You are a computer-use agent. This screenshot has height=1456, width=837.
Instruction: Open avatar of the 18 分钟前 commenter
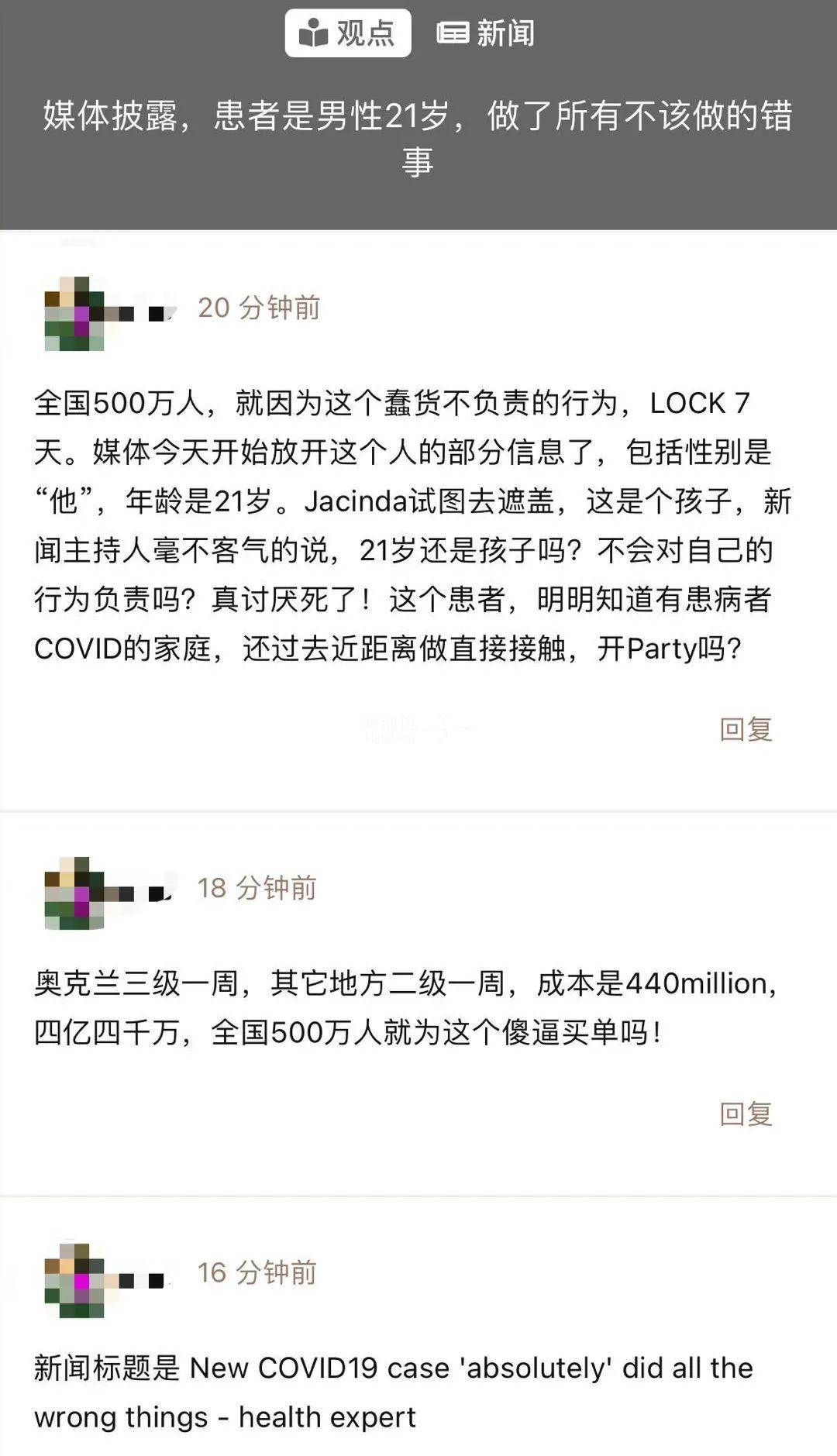[x=75, y=893]
